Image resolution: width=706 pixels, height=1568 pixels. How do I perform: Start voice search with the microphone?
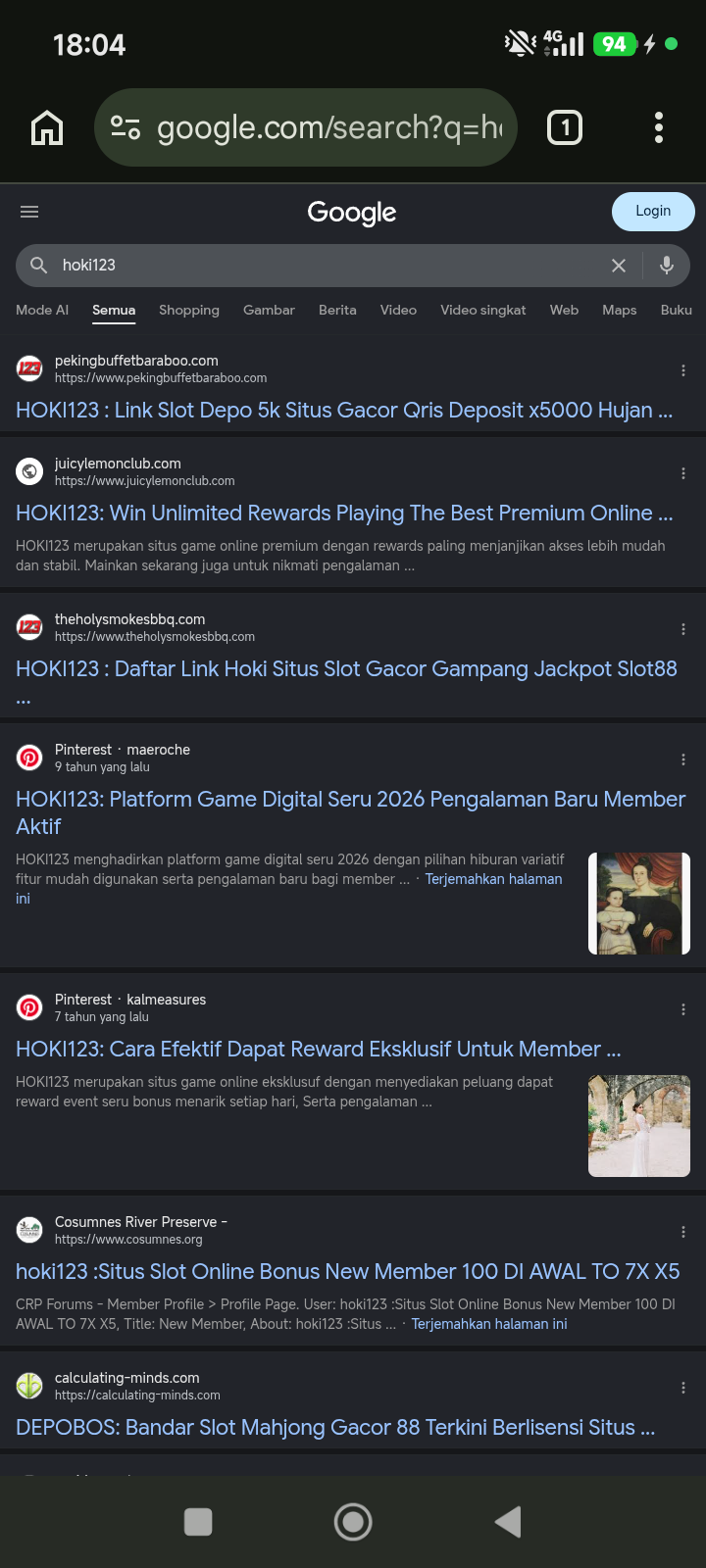[x=667, y=266]
